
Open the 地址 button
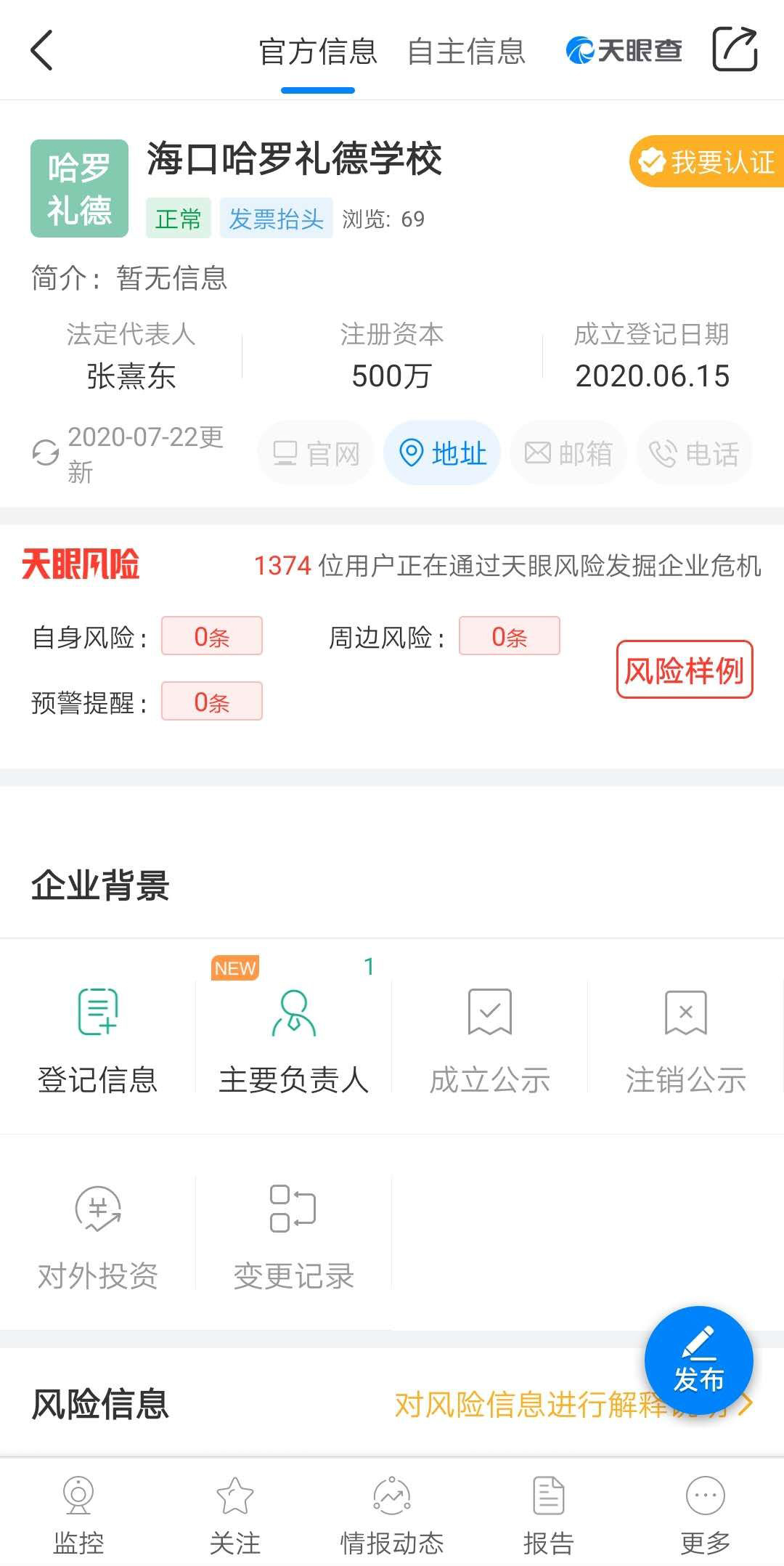point(442,453)
